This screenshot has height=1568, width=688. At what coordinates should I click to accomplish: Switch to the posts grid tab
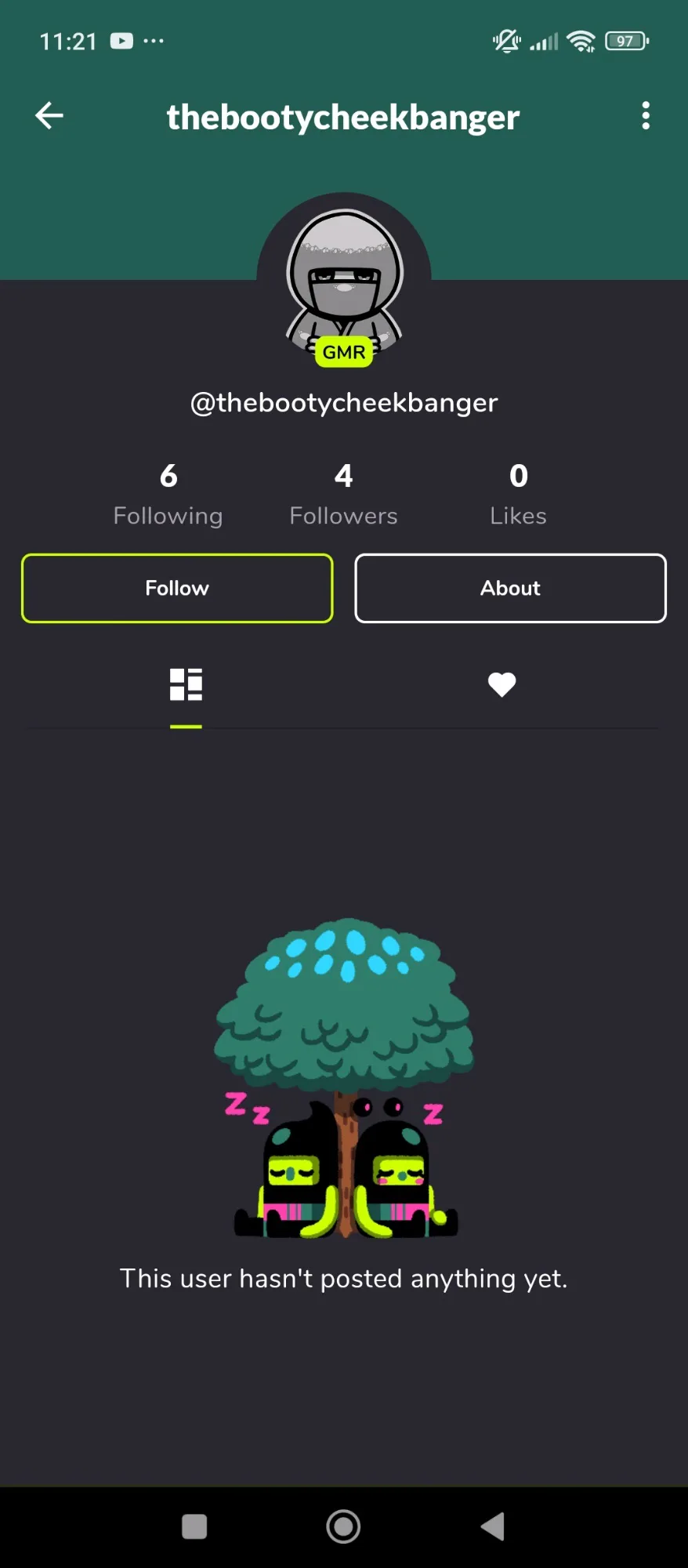[x=186, y=684]
